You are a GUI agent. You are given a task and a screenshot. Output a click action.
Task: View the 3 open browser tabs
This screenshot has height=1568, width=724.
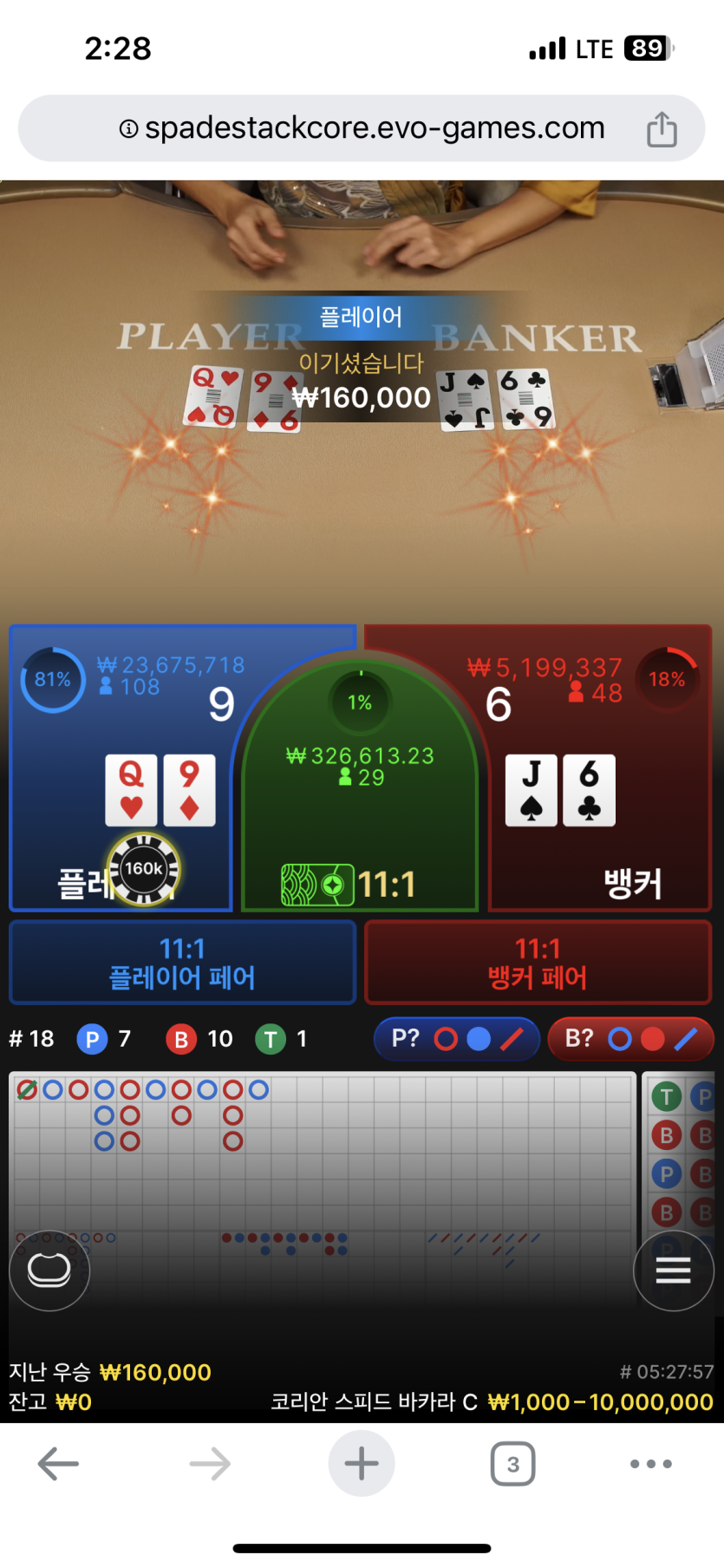512,1464
